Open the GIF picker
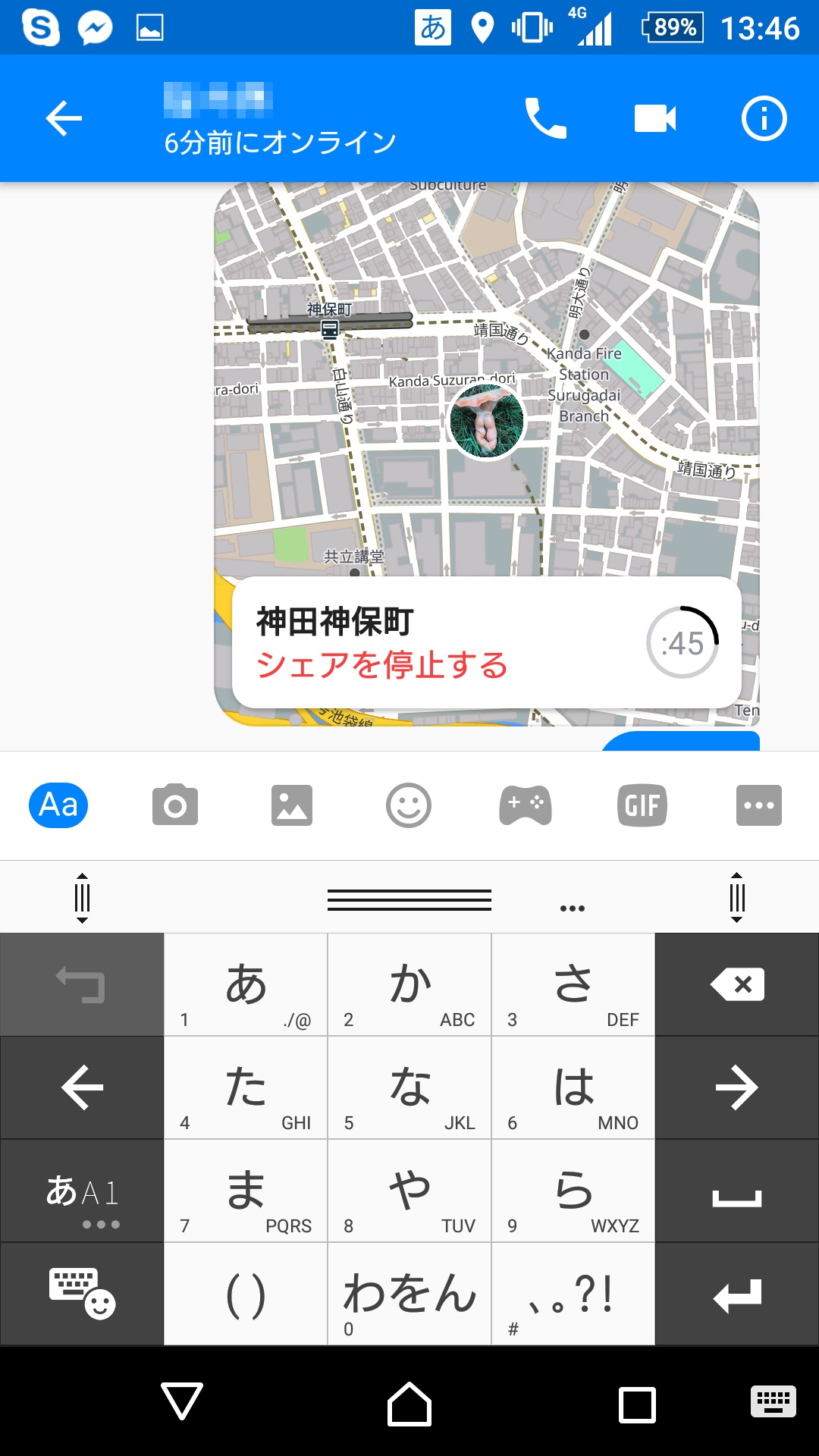 click(x=642, y=806)
